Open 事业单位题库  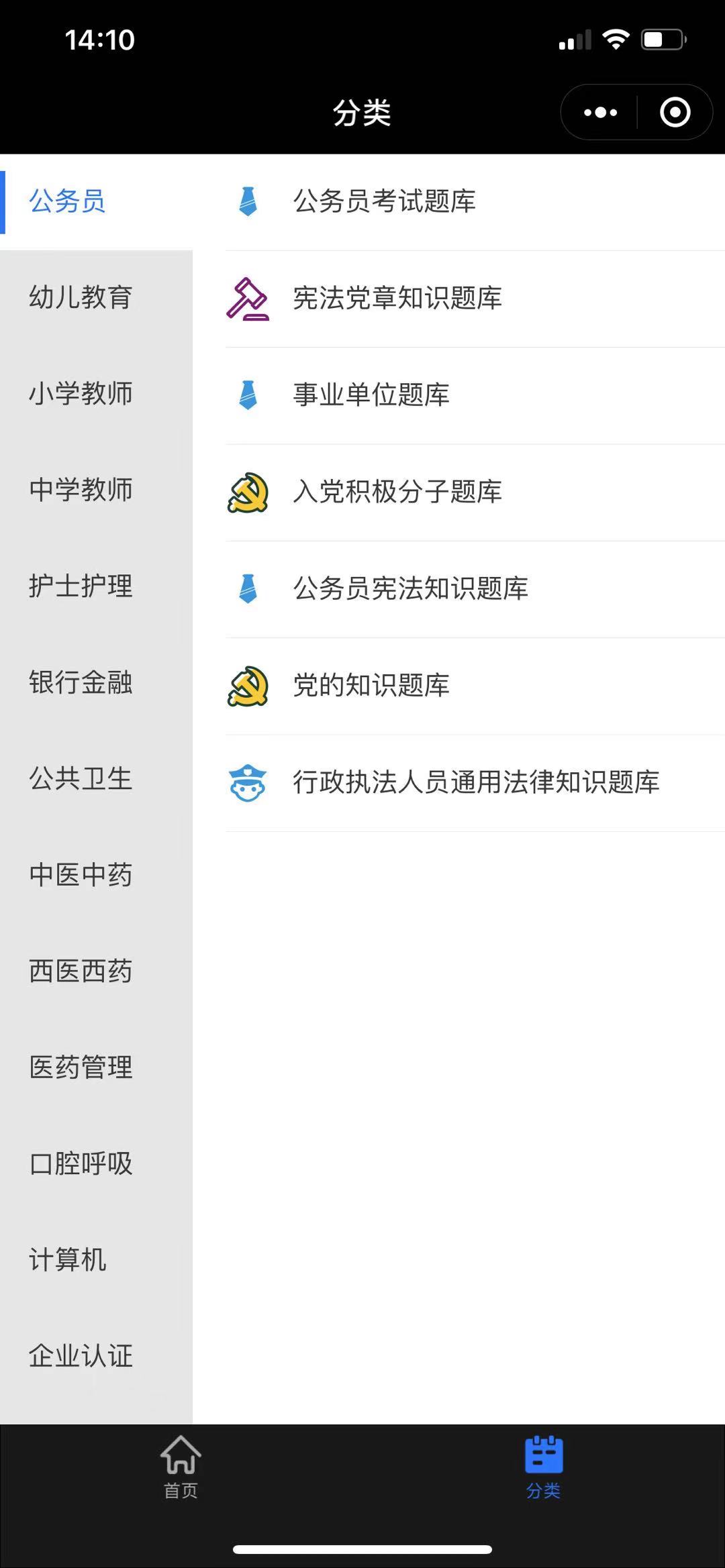pyautogui.click(x=475, y=395)
